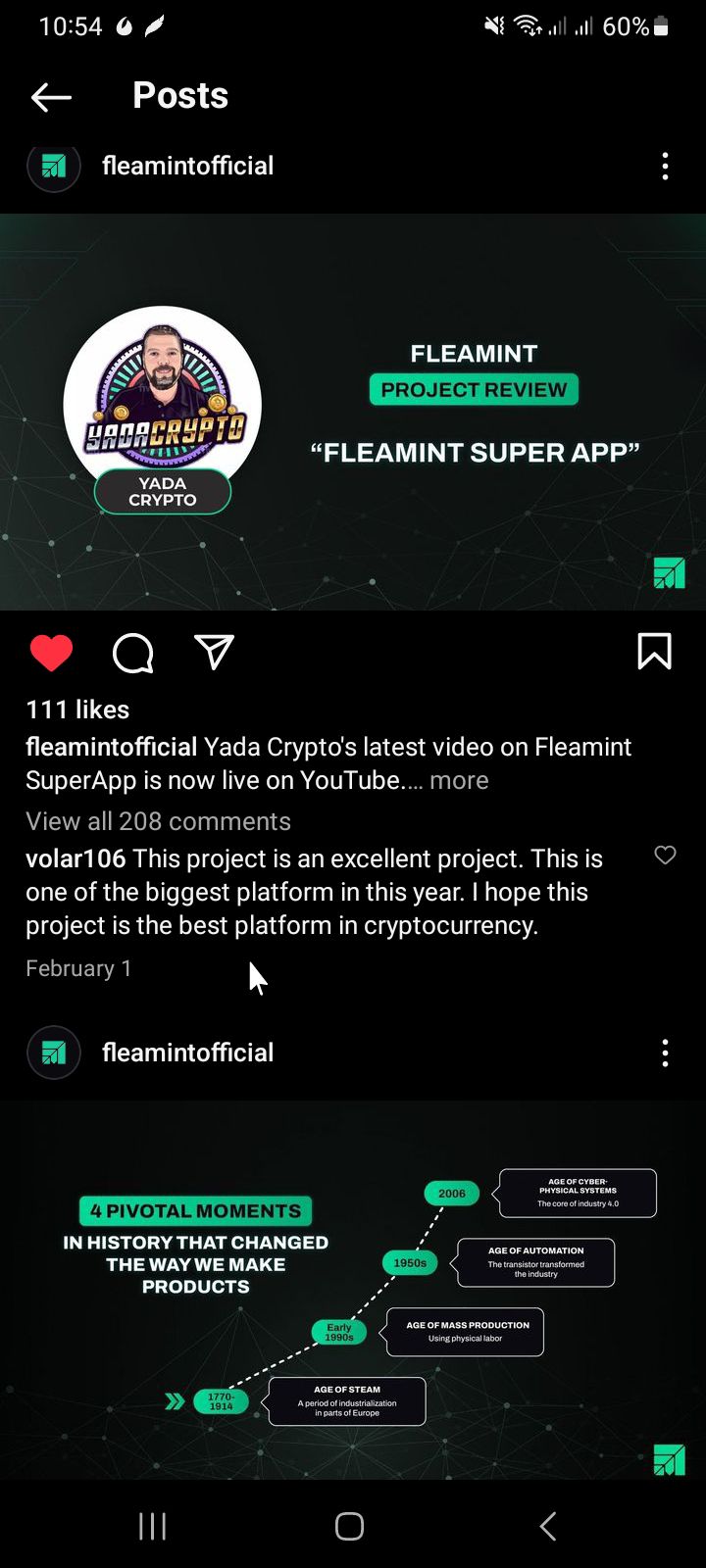Open options menu for the Yada Crypto post
This screenshot has width=706, height=1568.
tap(665, 167)
